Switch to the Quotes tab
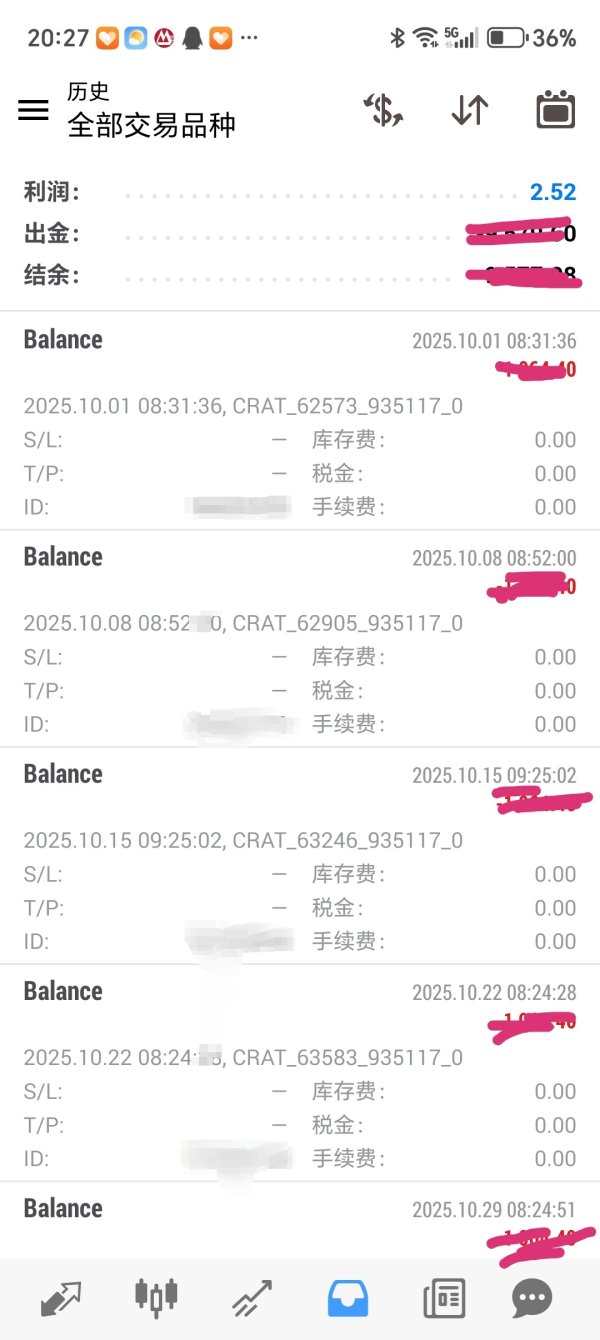 [60, 1298]
